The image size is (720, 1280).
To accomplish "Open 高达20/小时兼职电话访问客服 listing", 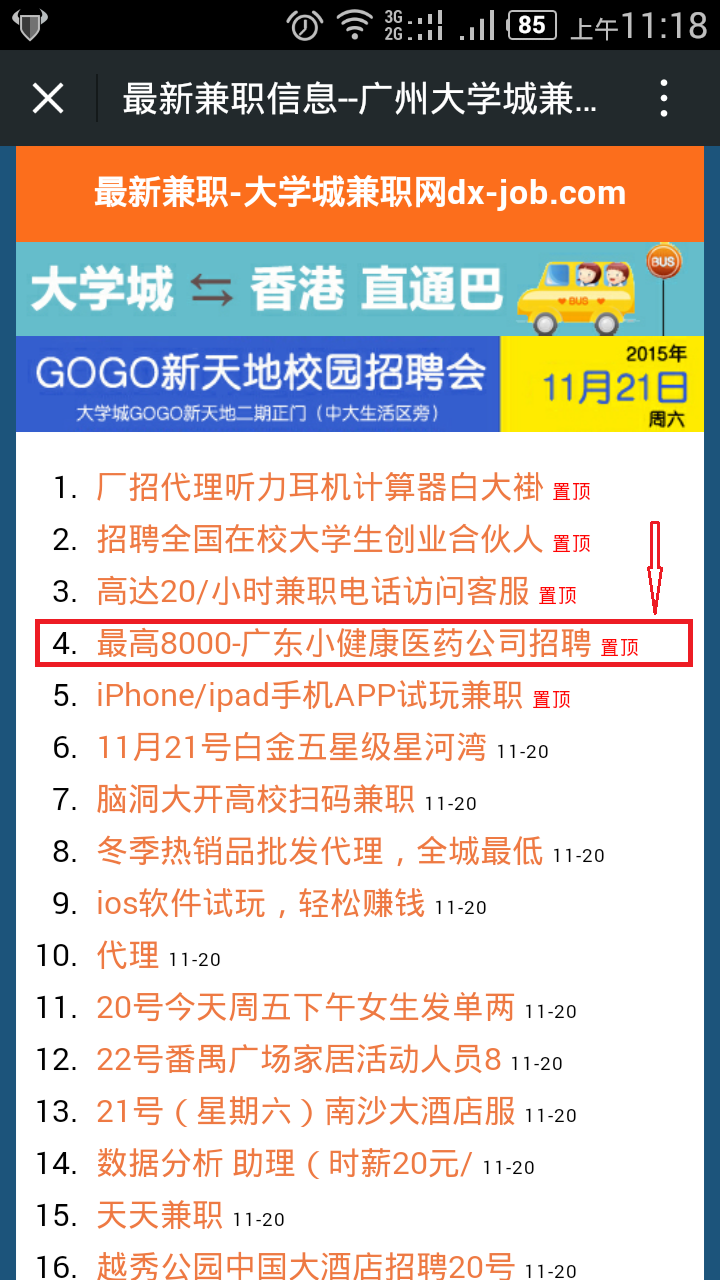I will [x=313, y=592].
